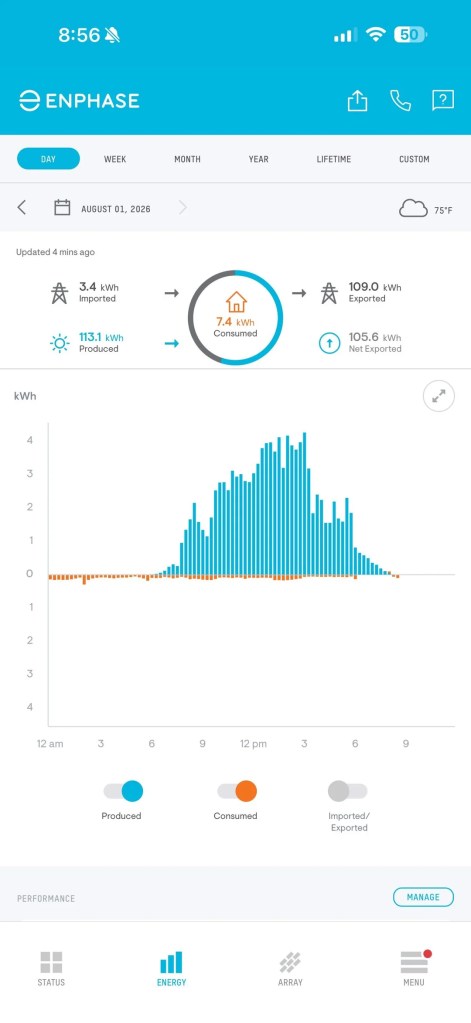This screenshot has height=1023, width=471.
Task: Expand the chart to full screen
Action: 438,395
